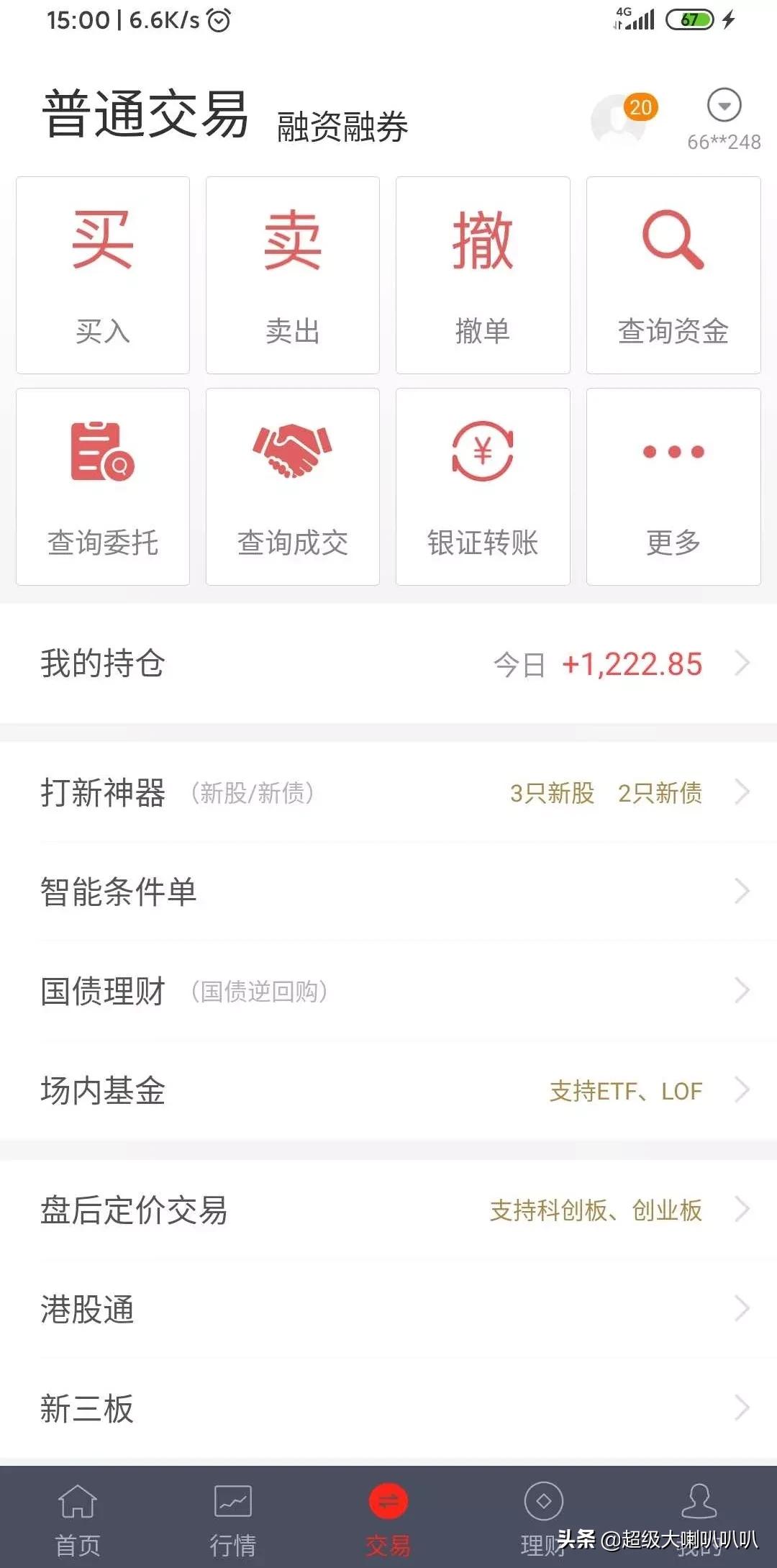The image size is (777, 1568).
Task: Select the 卖出 (Sell) icon
Action: click(x=292, y=273)
